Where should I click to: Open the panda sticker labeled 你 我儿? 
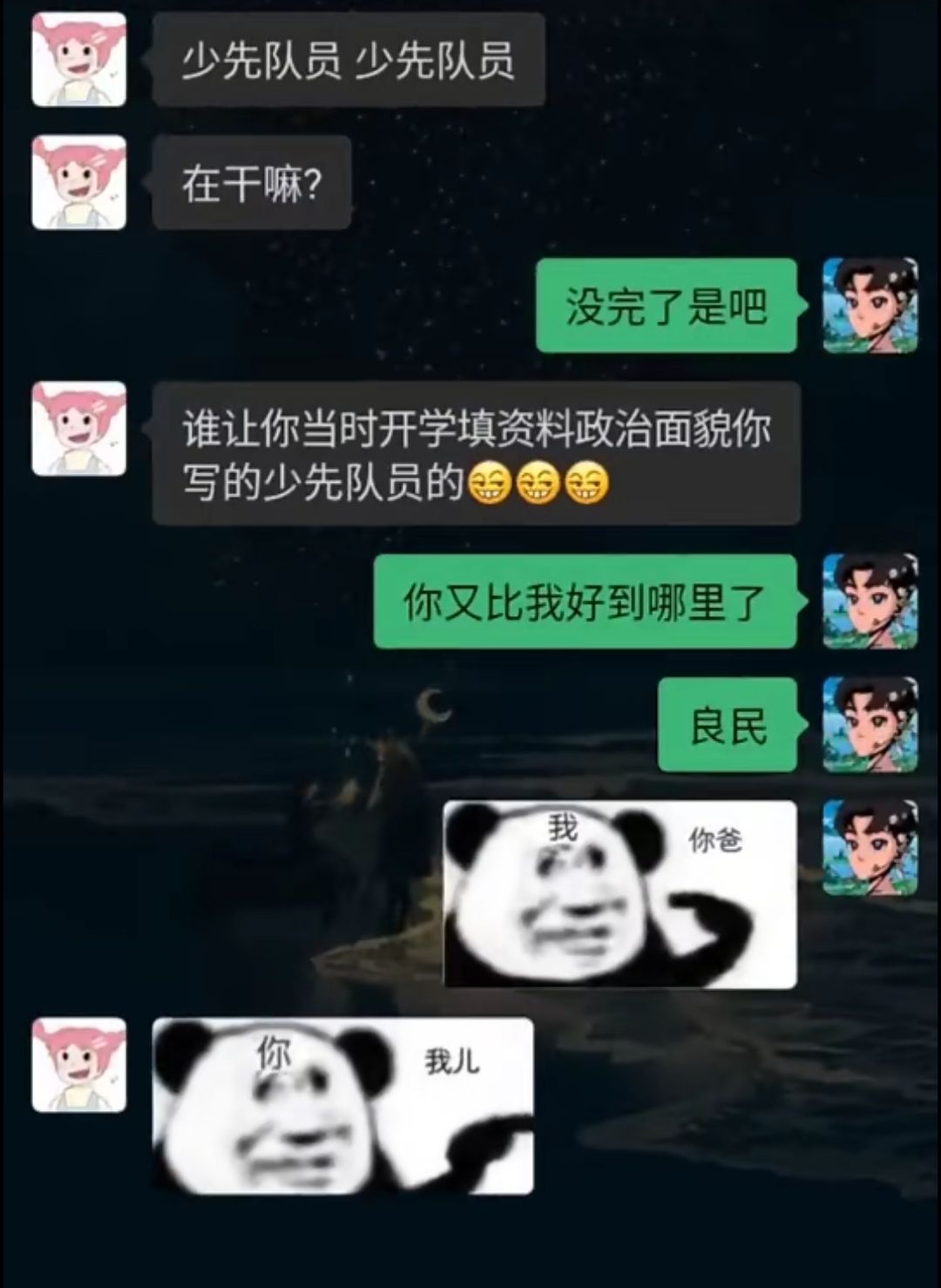342,1105
